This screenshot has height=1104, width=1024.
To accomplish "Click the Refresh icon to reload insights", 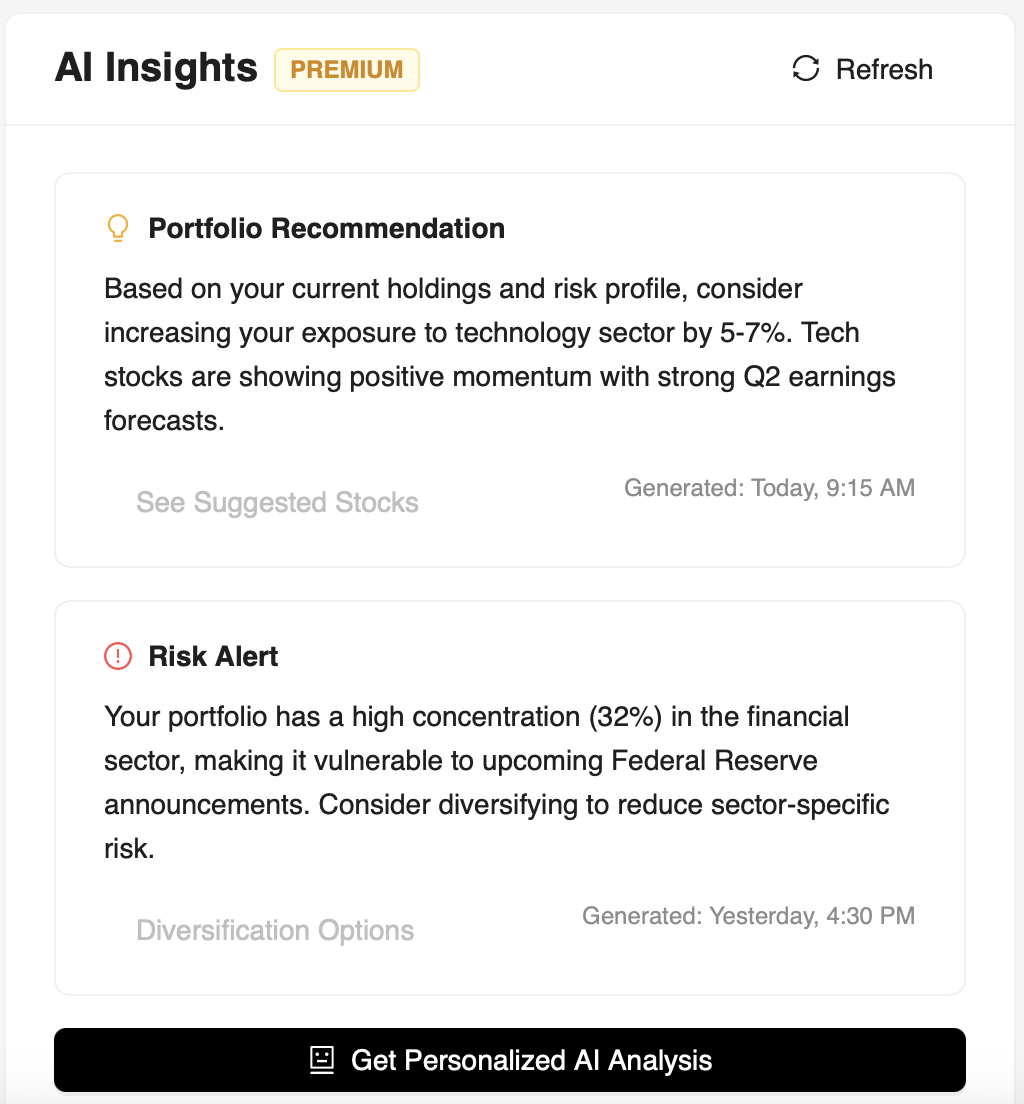I will (806, 69).
